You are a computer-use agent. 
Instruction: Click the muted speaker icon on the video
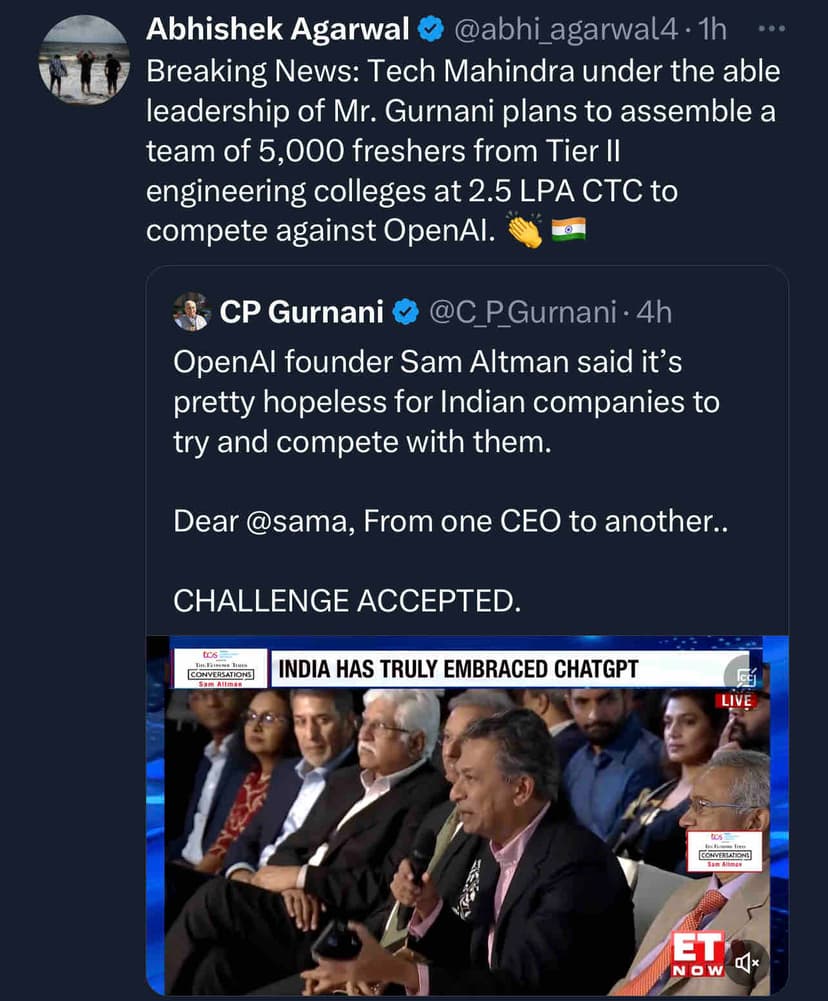pos(748,963)
